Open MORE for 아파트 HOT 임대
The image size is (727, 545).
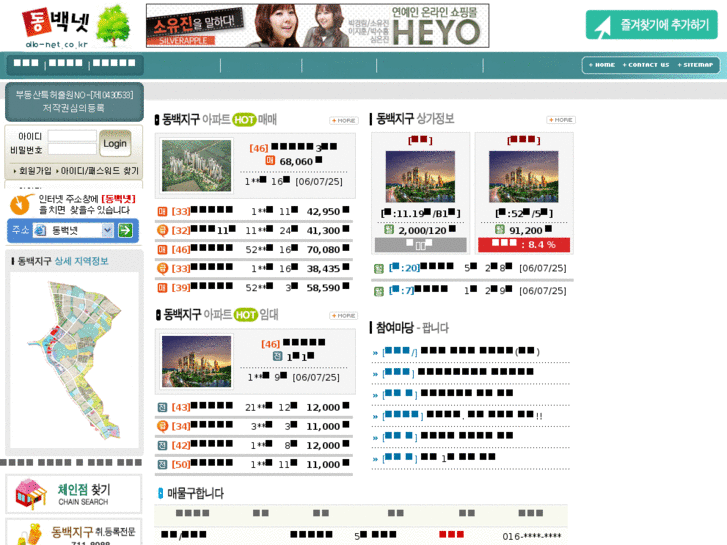pyautogui.click(x=343, y=315)
